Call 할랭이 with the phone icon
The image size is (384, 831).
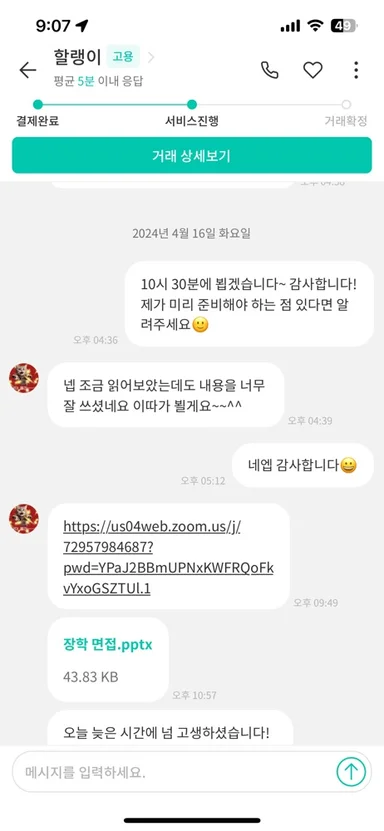click(x=270, y=70)
